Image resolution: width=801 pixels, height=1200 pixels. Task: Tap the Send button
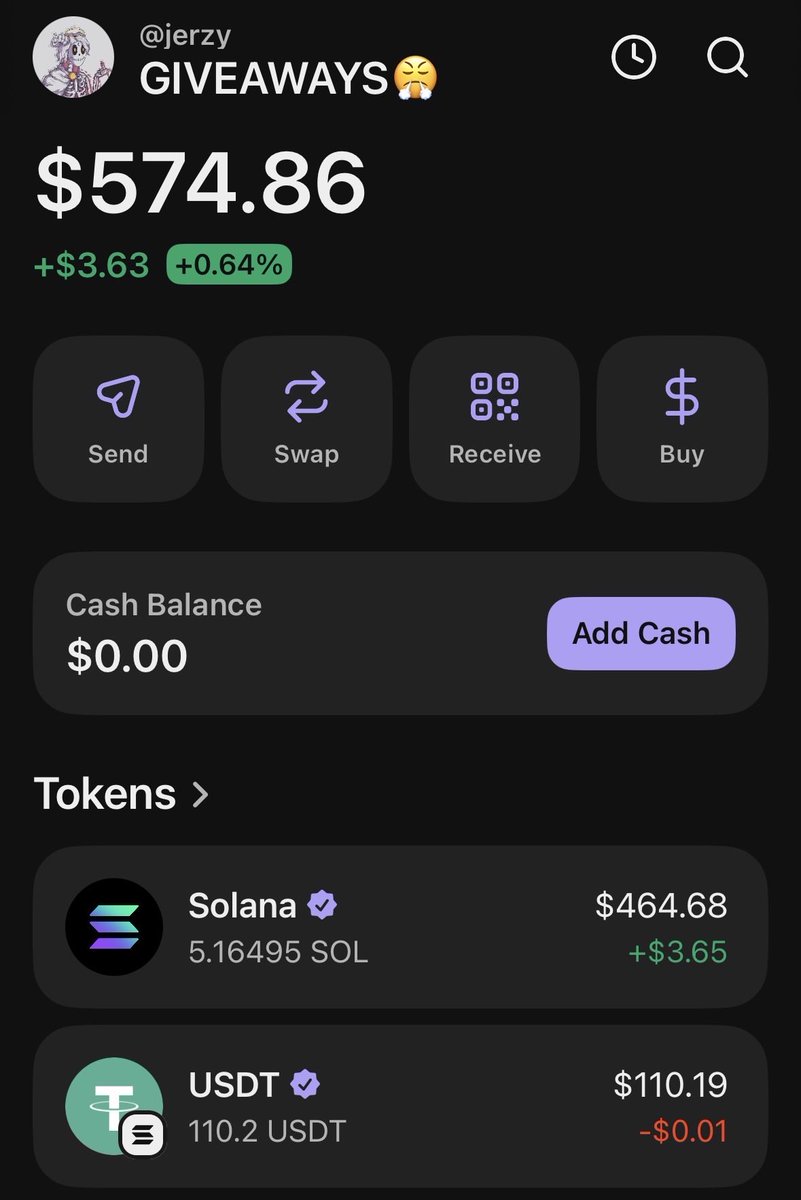(x=118, y=418)
